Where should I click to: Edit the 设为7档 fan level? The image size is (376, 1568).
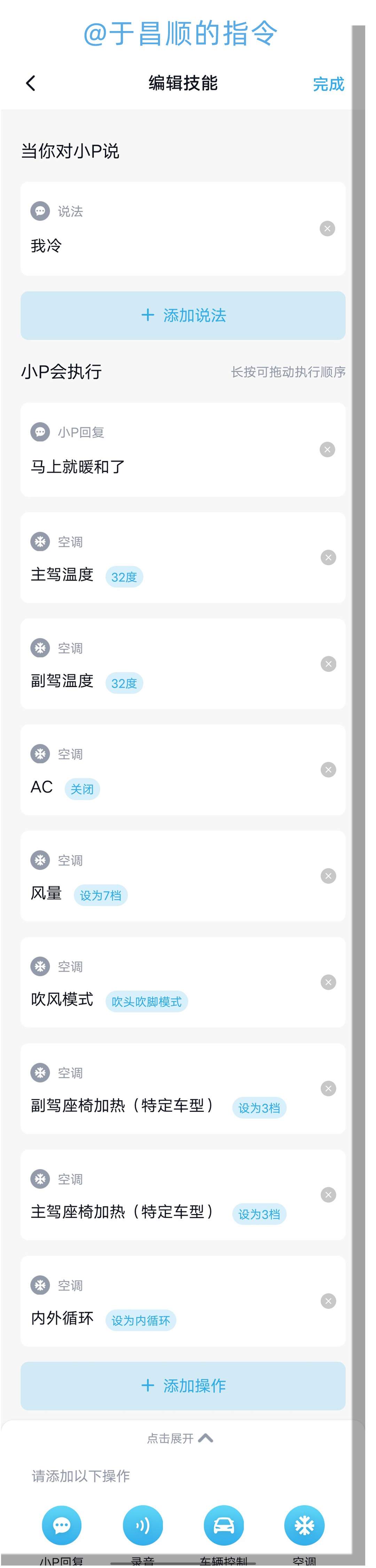point(100,895)
